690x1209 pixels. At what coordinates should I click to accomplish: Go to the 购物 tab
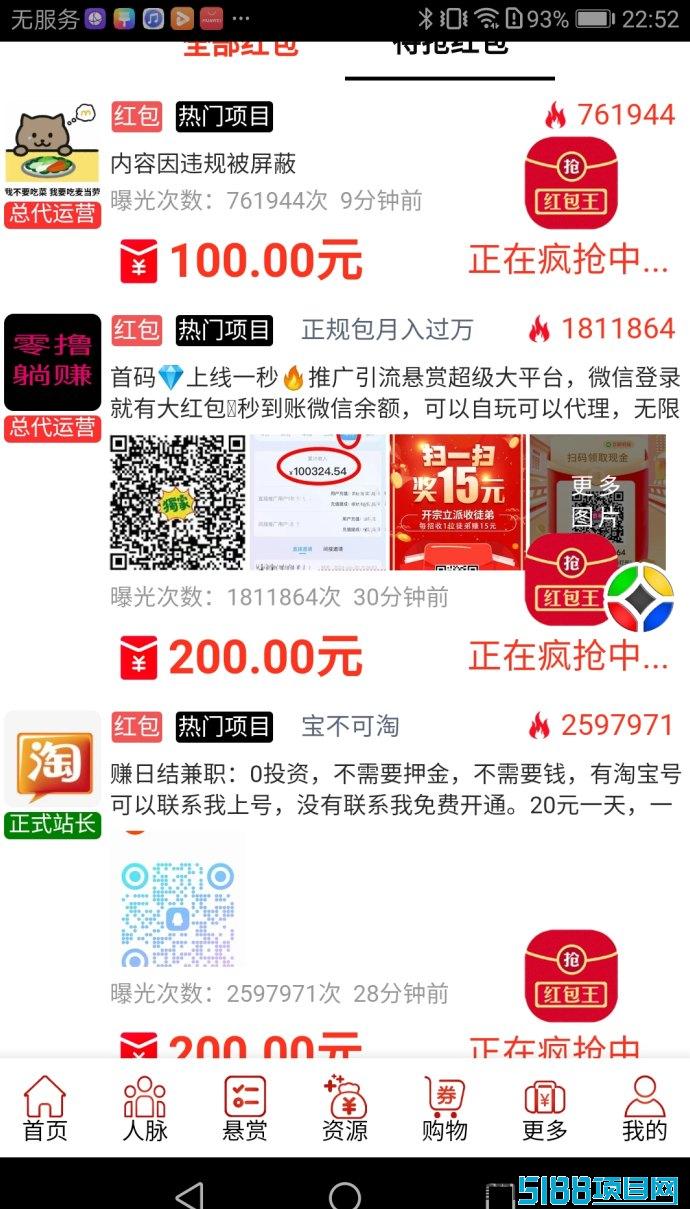(444, 1108)
